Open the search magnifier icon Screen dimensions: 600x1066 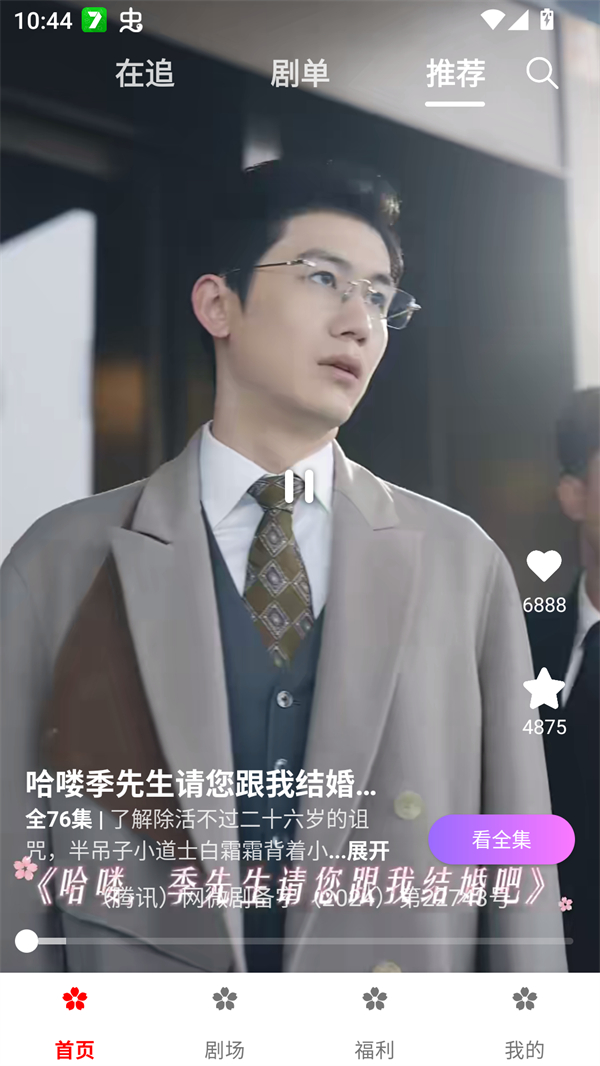(542, 73)
